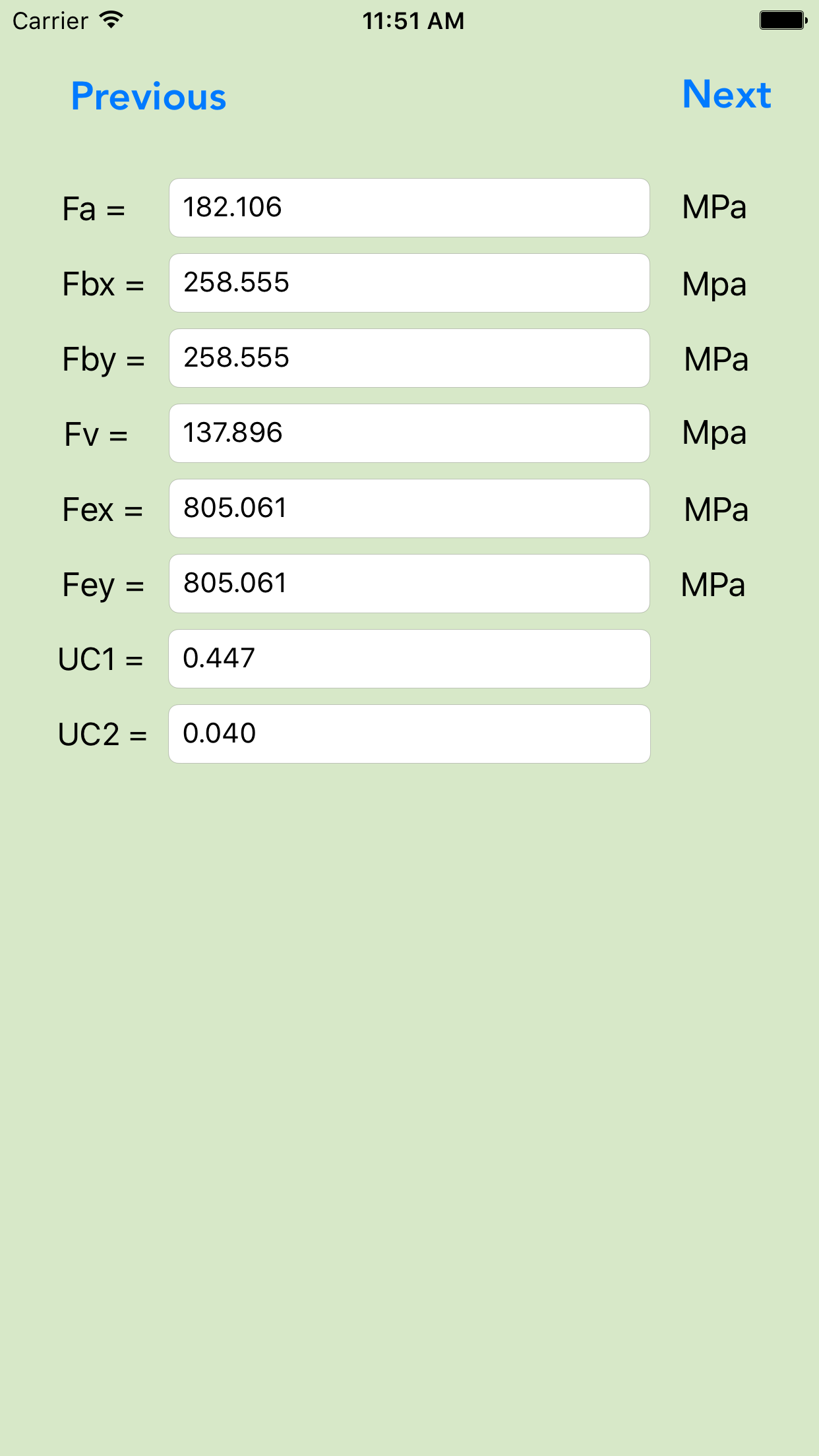The image size is (819, 1456).
Task: Click the Fey field showing 805.061
Action: click(409, 584)
